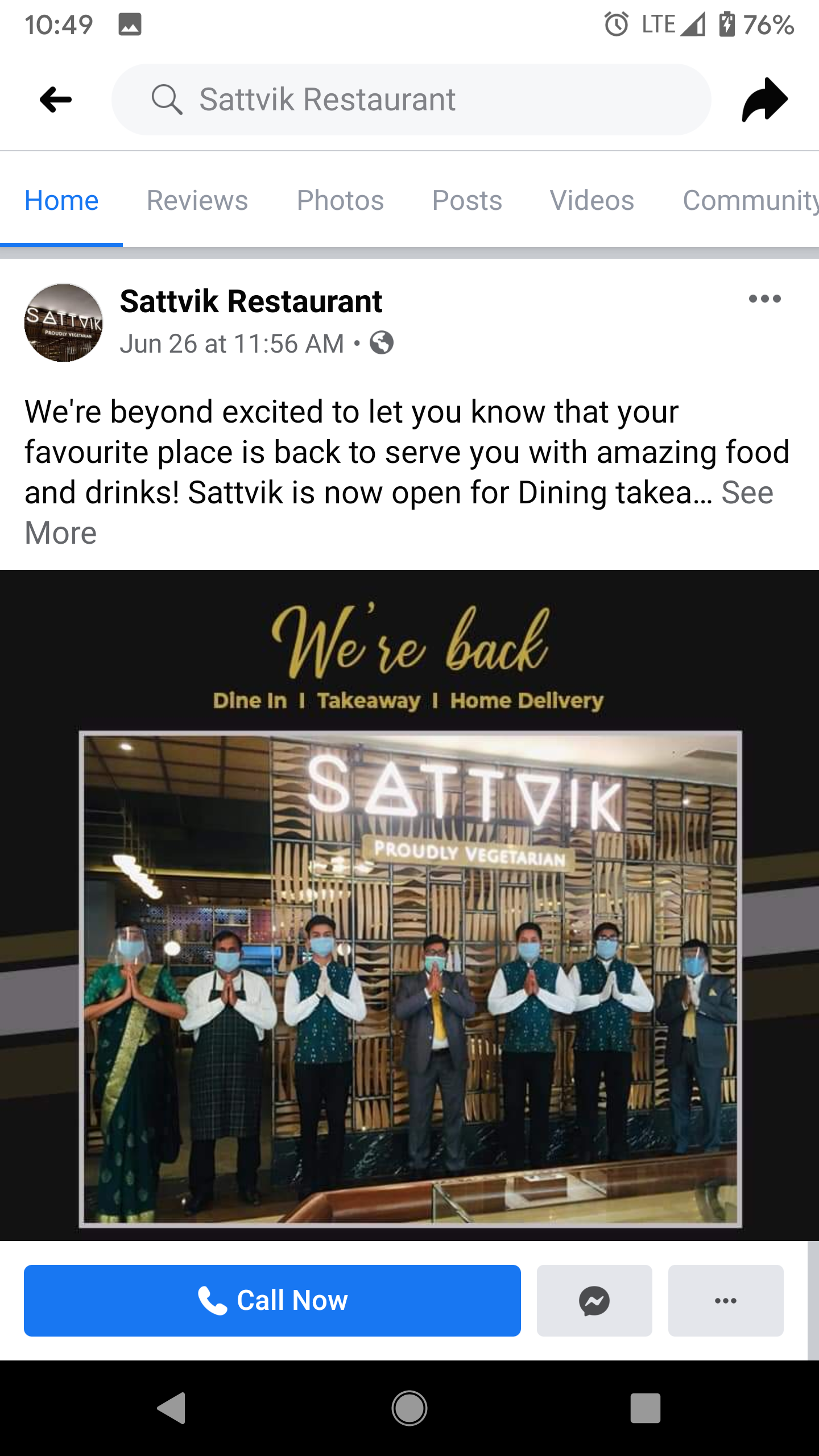Open the post's three-dot options menu

pos(764,299)
